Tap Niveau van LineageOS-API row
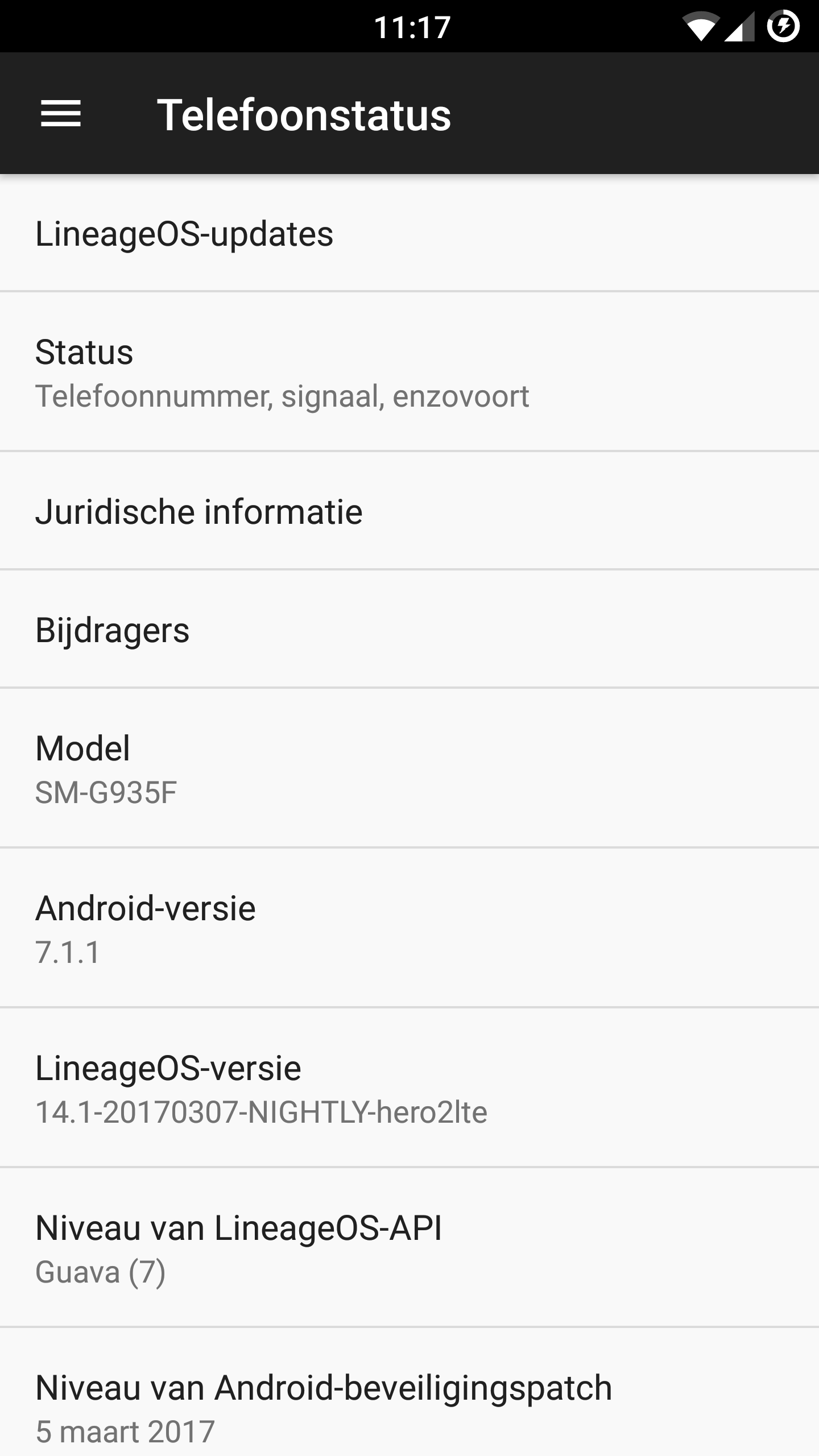819x1456 pixels. (409, 1248)
